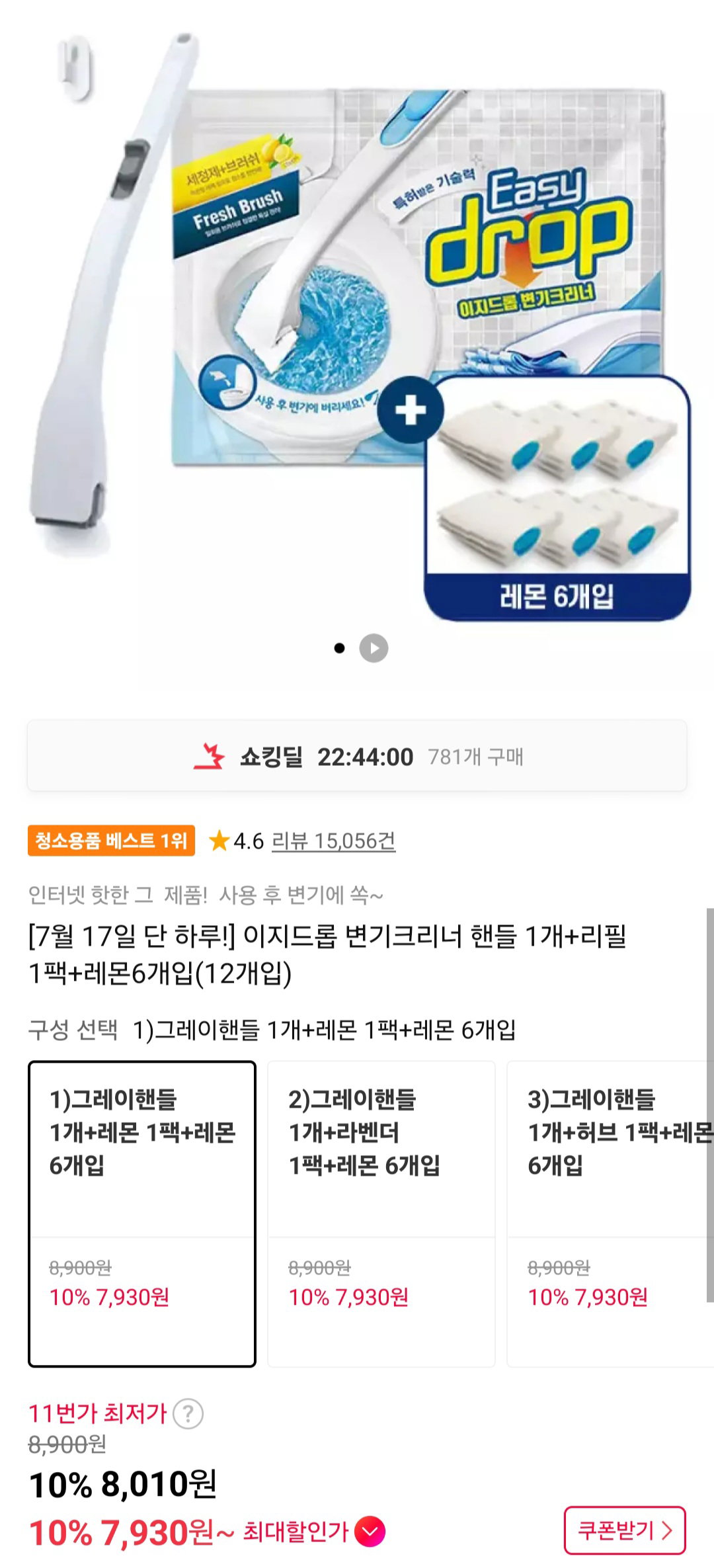
Task: Play the product video in the image carousel
Action: (x=374, y=648)
